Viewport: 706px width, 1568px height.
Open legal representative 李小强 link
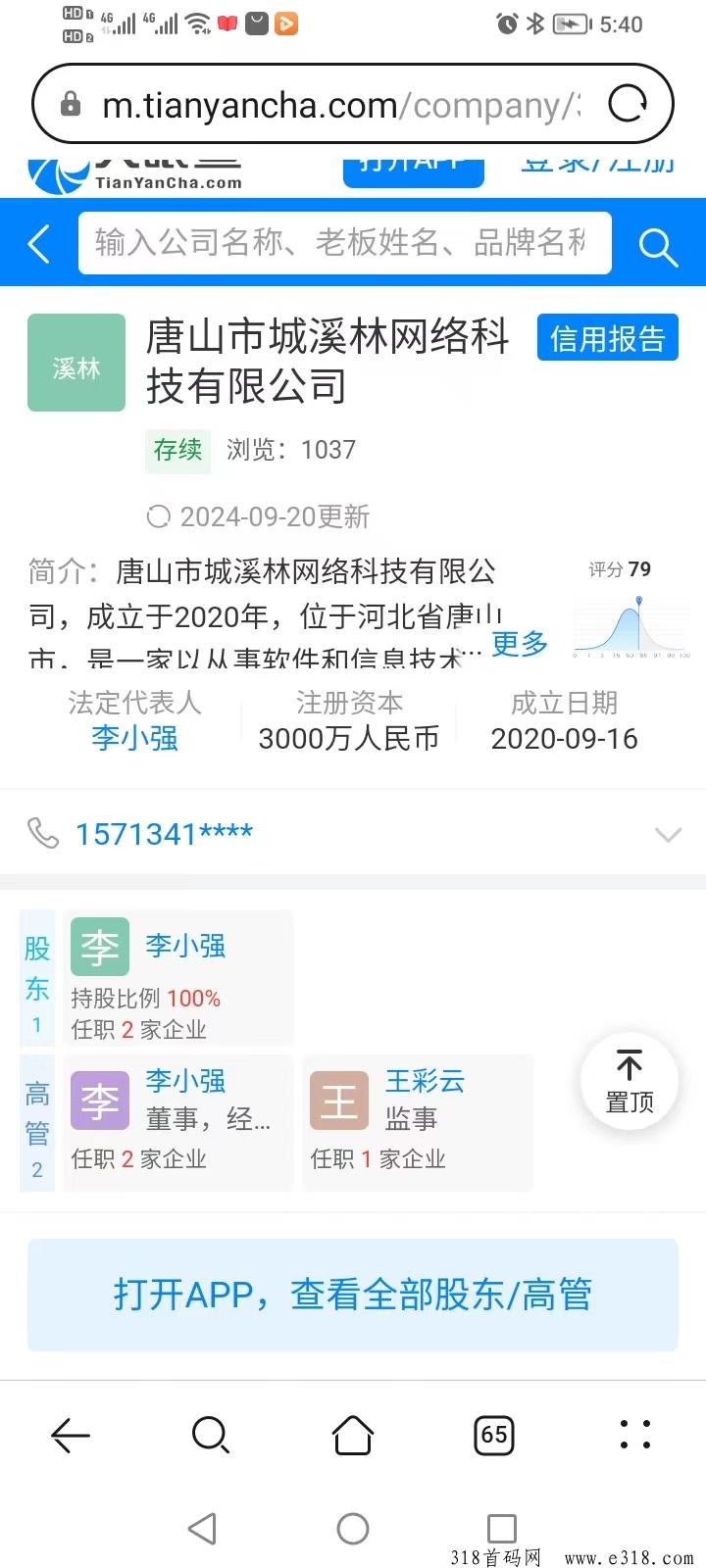(x=135, y=738)
